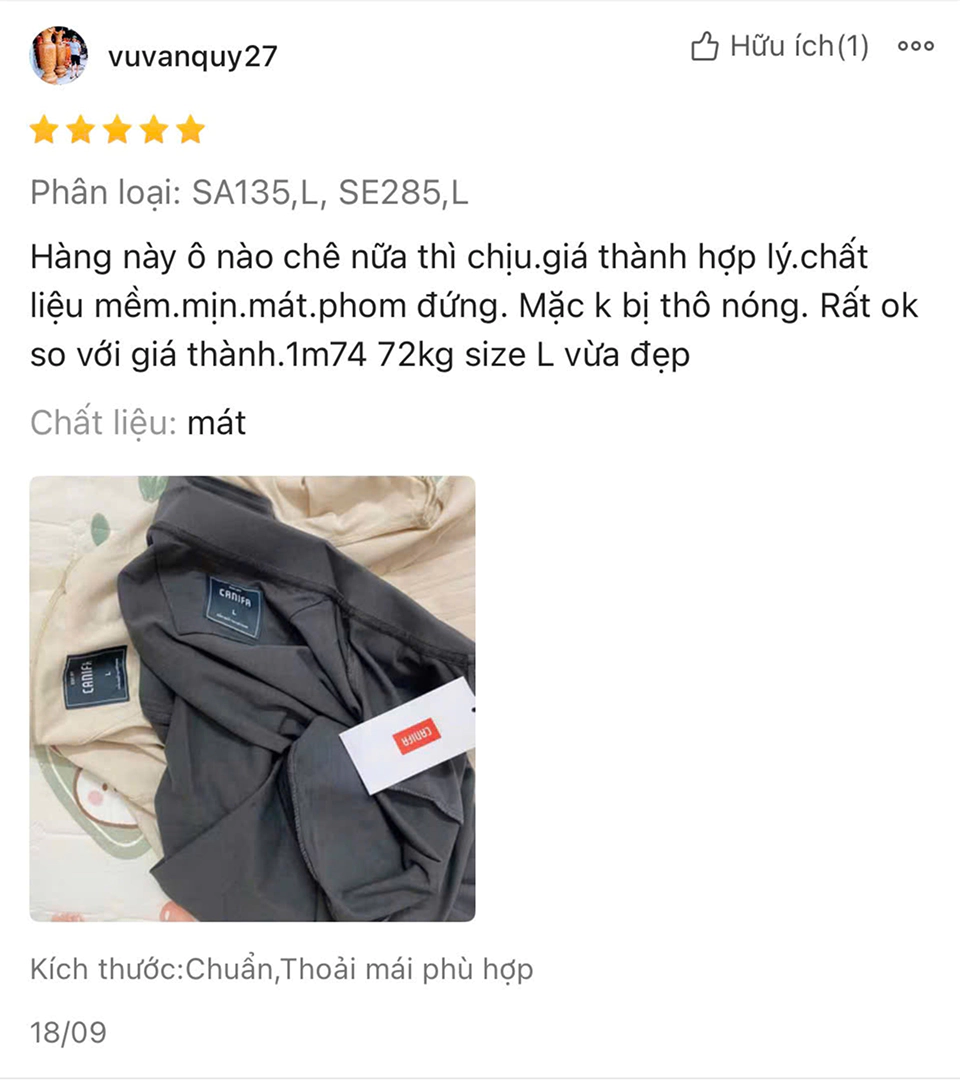The image size is (960, 1086).
Task: Open the three-dot options menu
Action: [915, 46]
